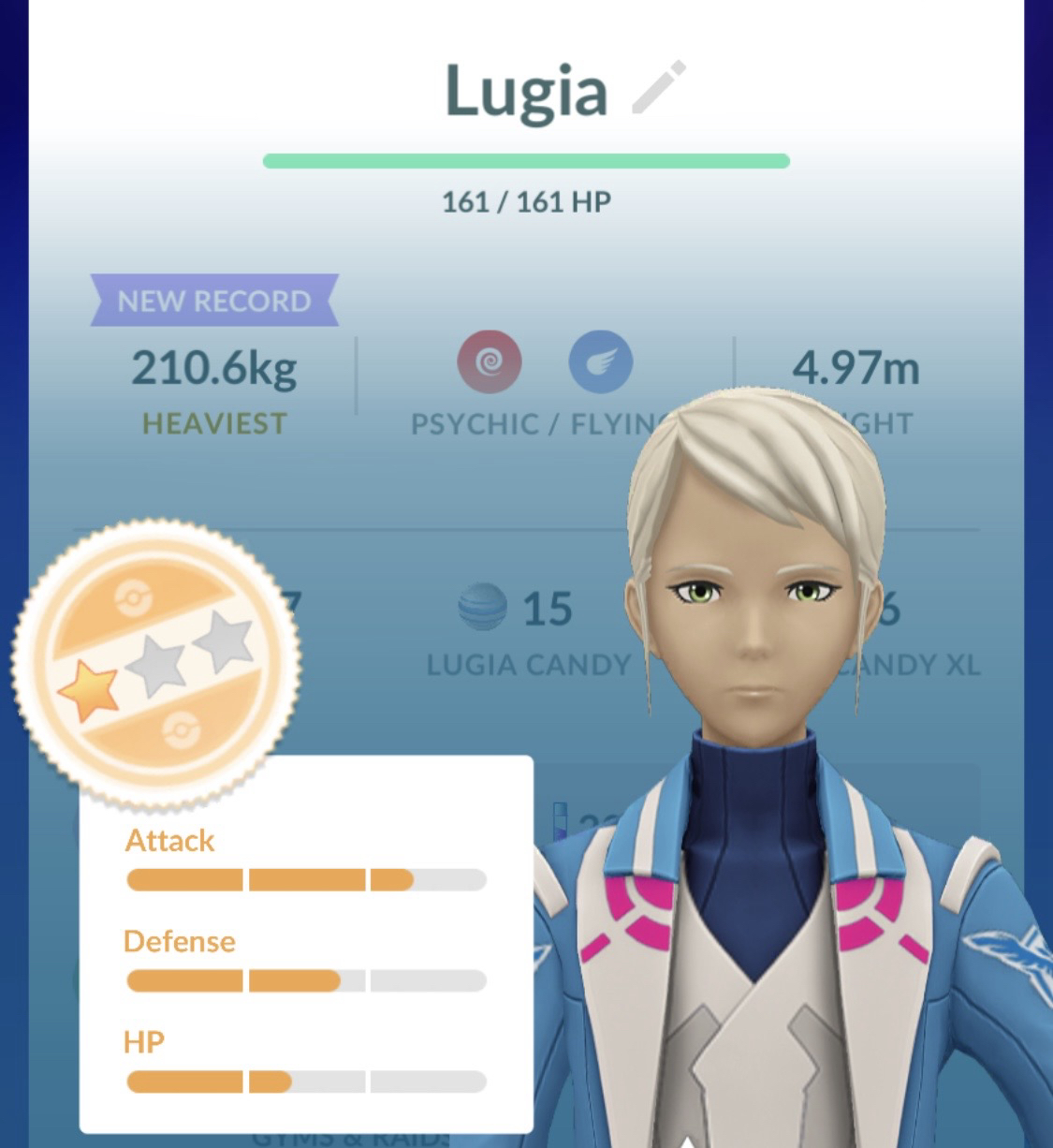Tap the pencil icon to rename Lugia
Screen dimensions: 1053x1148
pos(659,88)
